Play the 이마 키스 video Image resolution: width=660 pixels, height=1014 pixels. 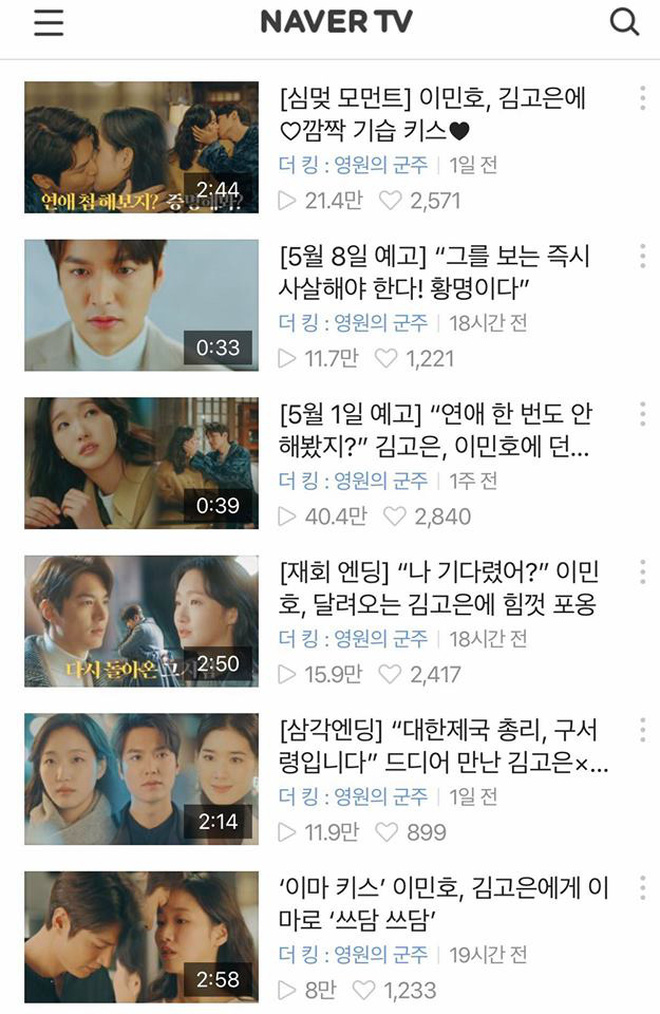tap(141, 937)
